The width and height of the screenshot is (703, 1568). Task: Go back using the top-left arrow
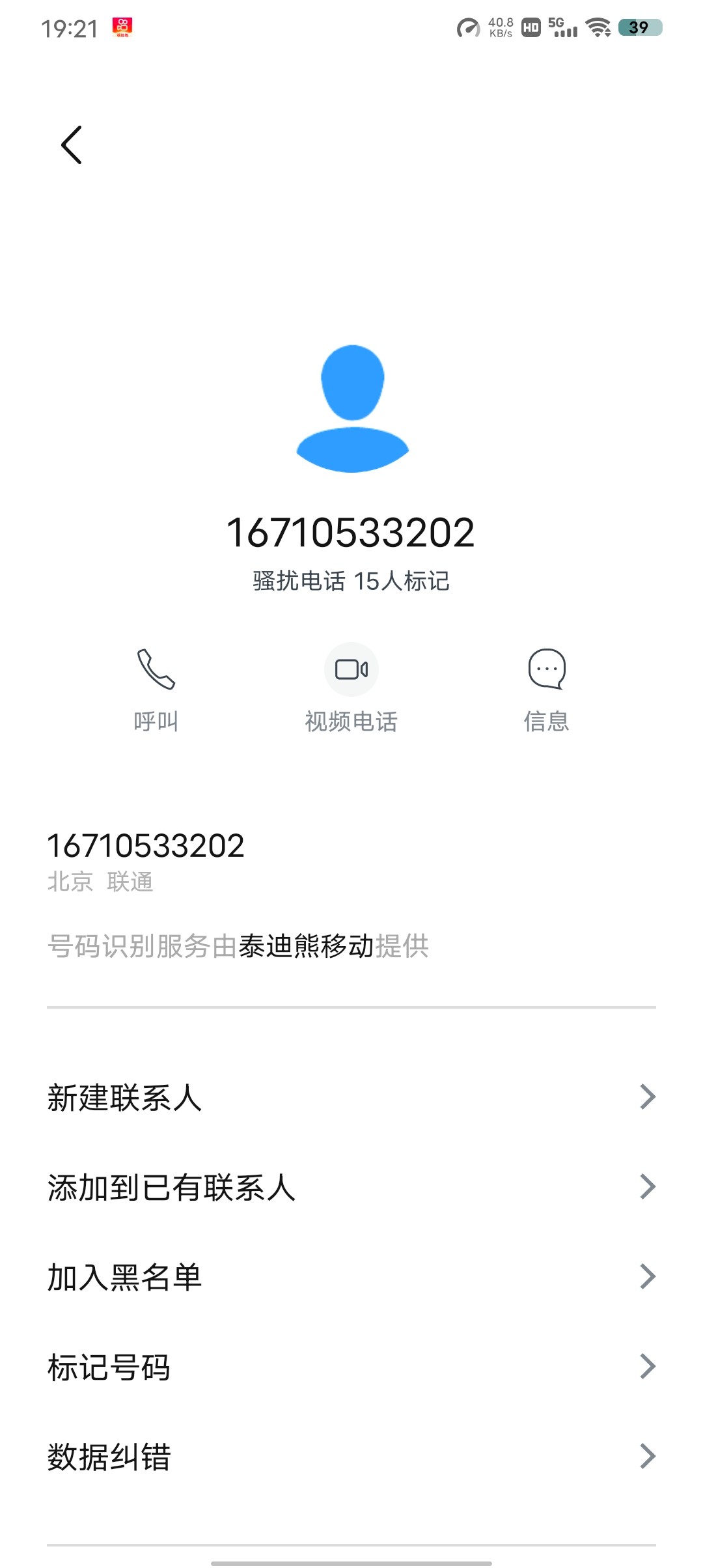click(72, 145)
